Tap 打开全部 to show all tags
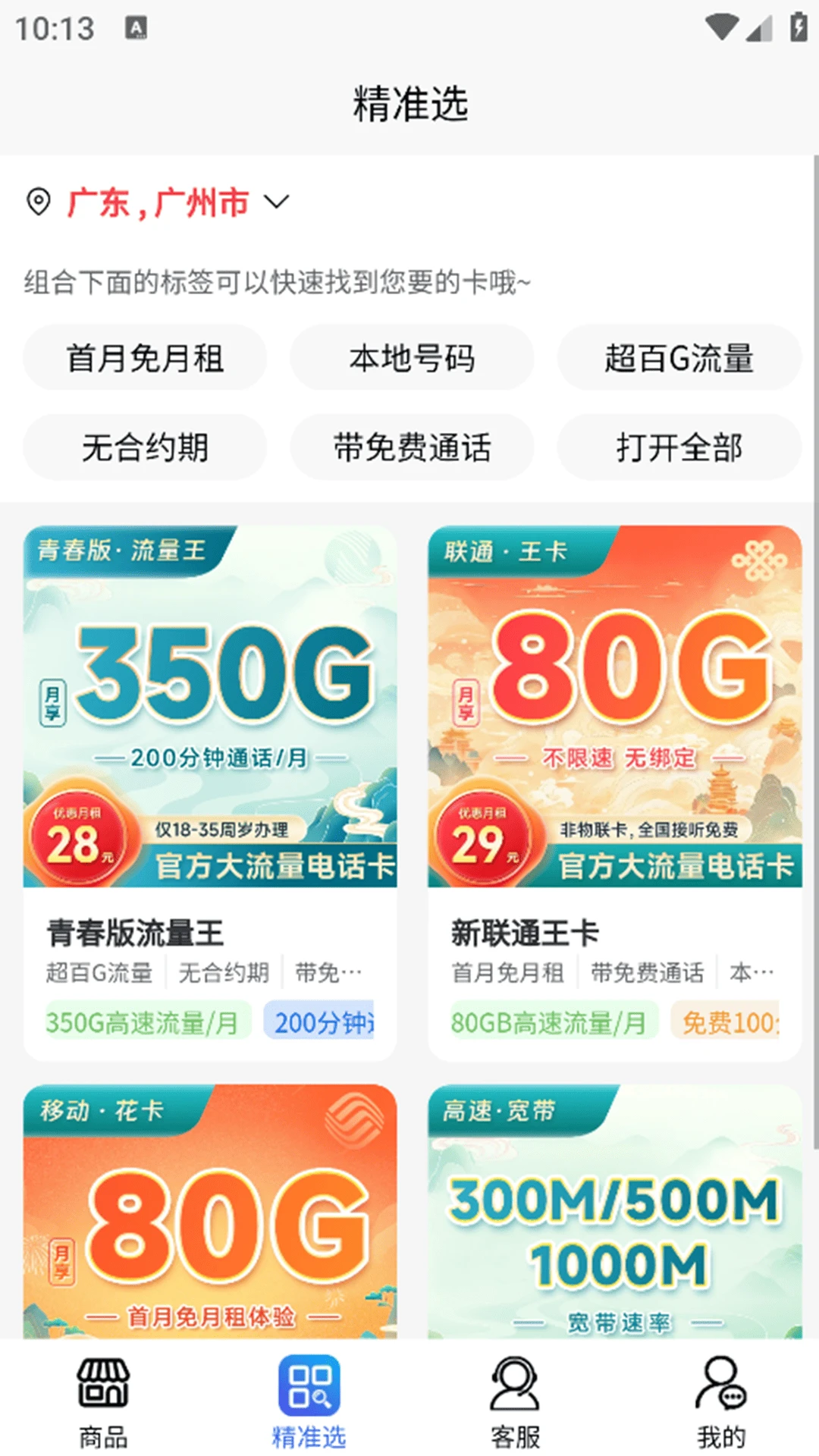Screen dimensions: 819x1456 pos(679,447)
